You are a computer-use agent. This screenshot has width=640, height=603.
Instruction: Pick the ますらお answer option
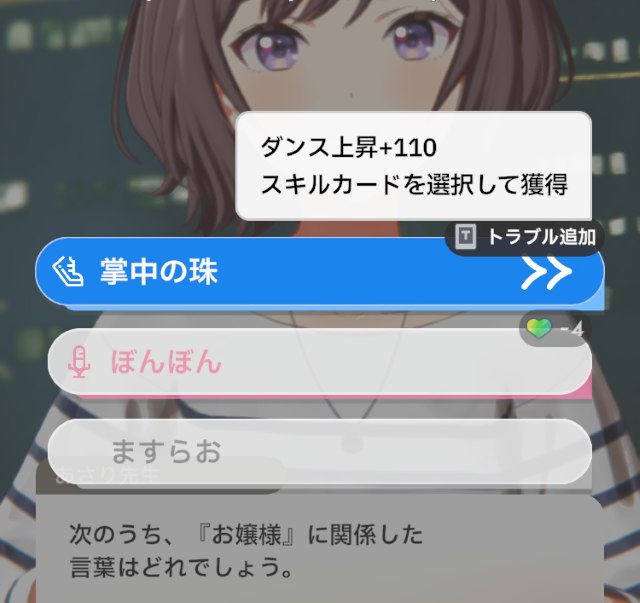(x=318, y=451)
